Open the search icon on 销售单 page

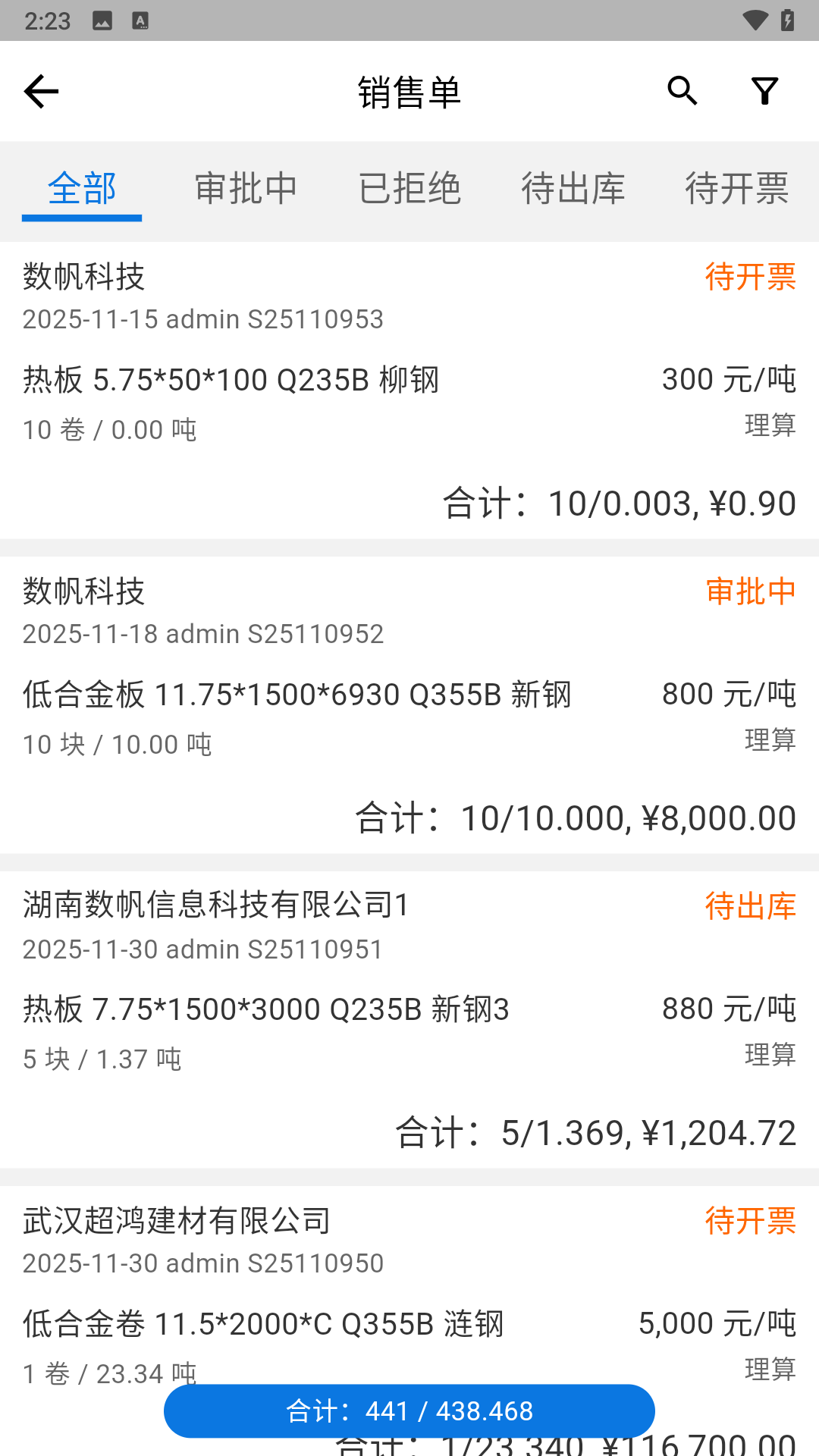[682, 91]
